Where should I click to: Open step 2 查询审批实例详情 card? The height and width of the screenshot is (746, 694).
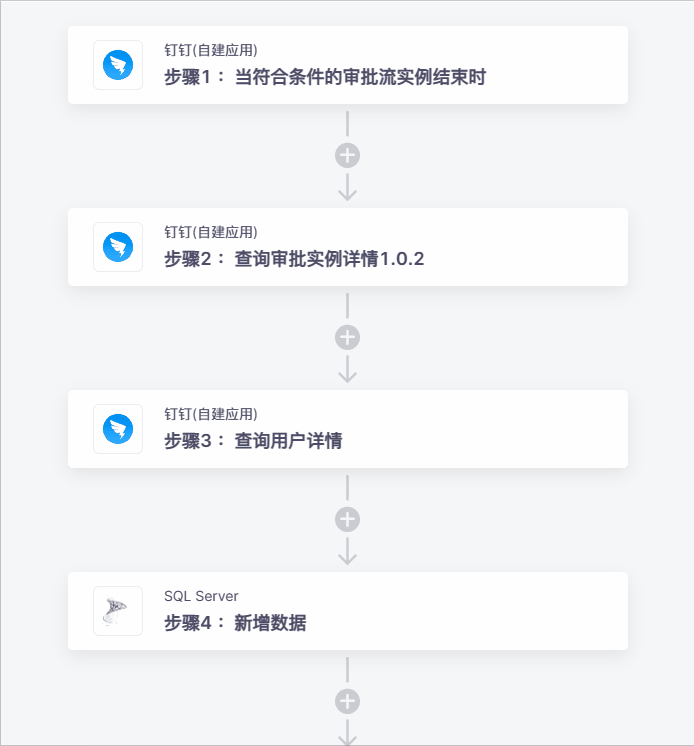click(x=347, y=247)
